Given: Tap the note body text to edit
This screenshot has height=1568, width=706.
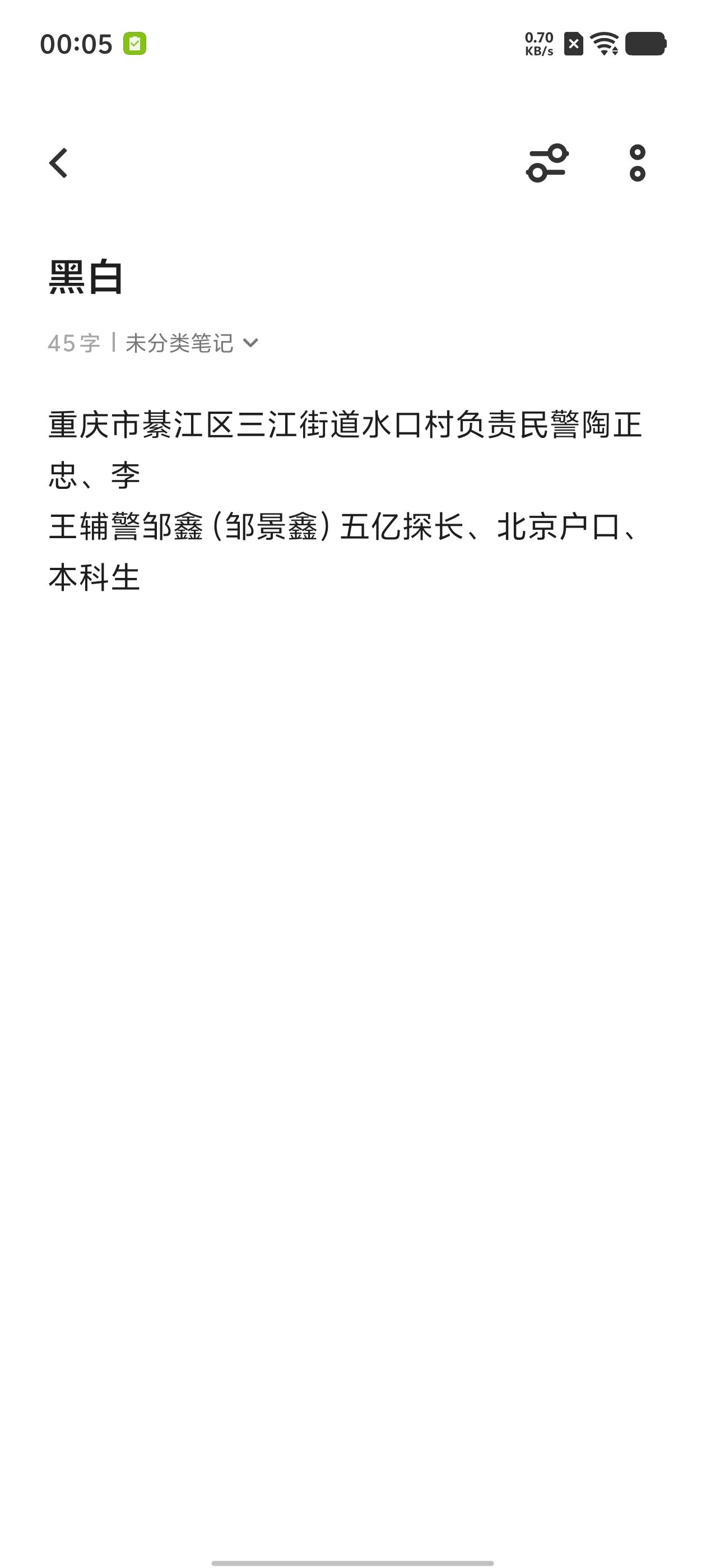Looking at the screenshot, I should click(345, 500).
